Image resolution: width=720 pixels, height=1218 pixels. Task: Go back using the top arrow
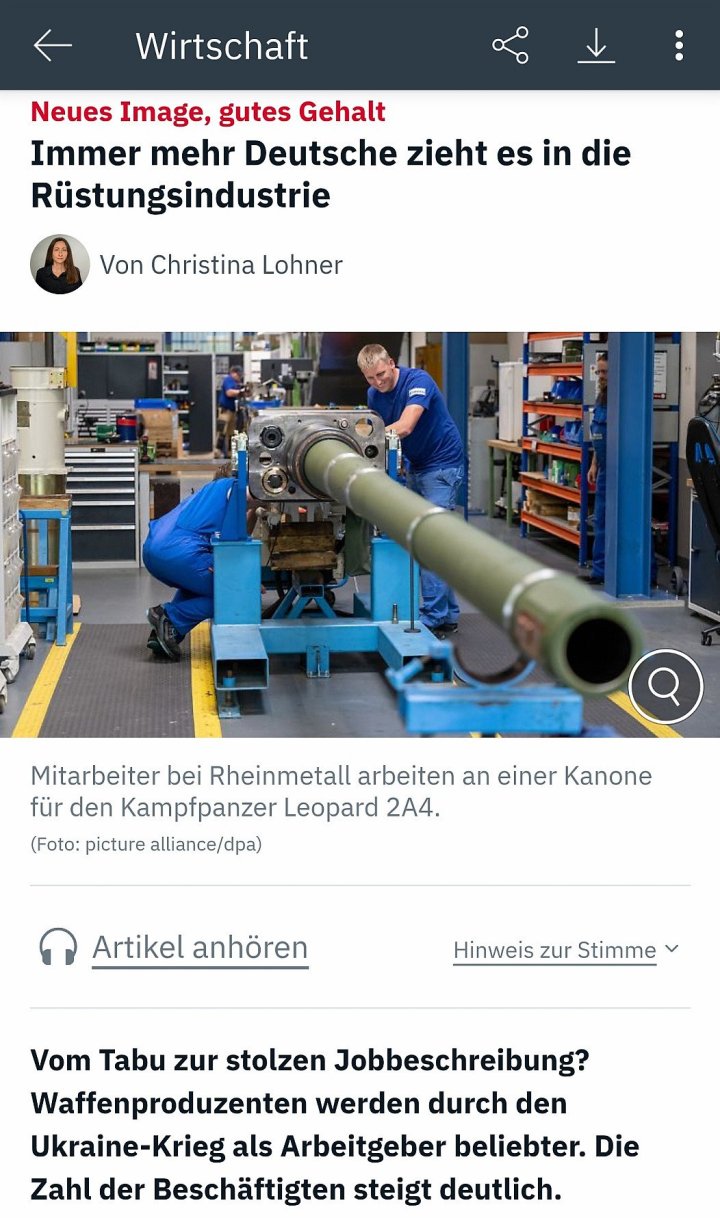(x=52, y=45)
